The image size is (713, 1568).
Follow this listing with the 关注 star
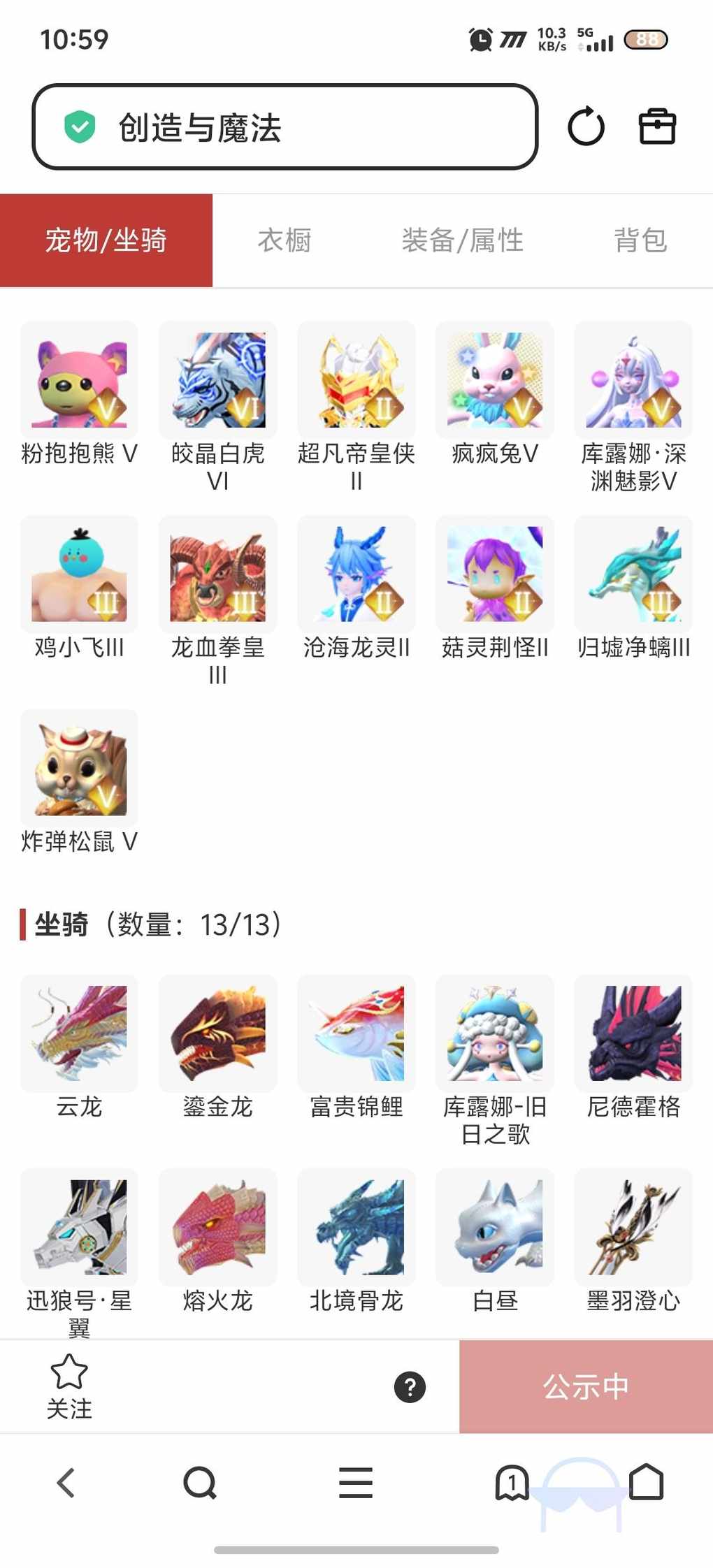[x=69, y=1386]
